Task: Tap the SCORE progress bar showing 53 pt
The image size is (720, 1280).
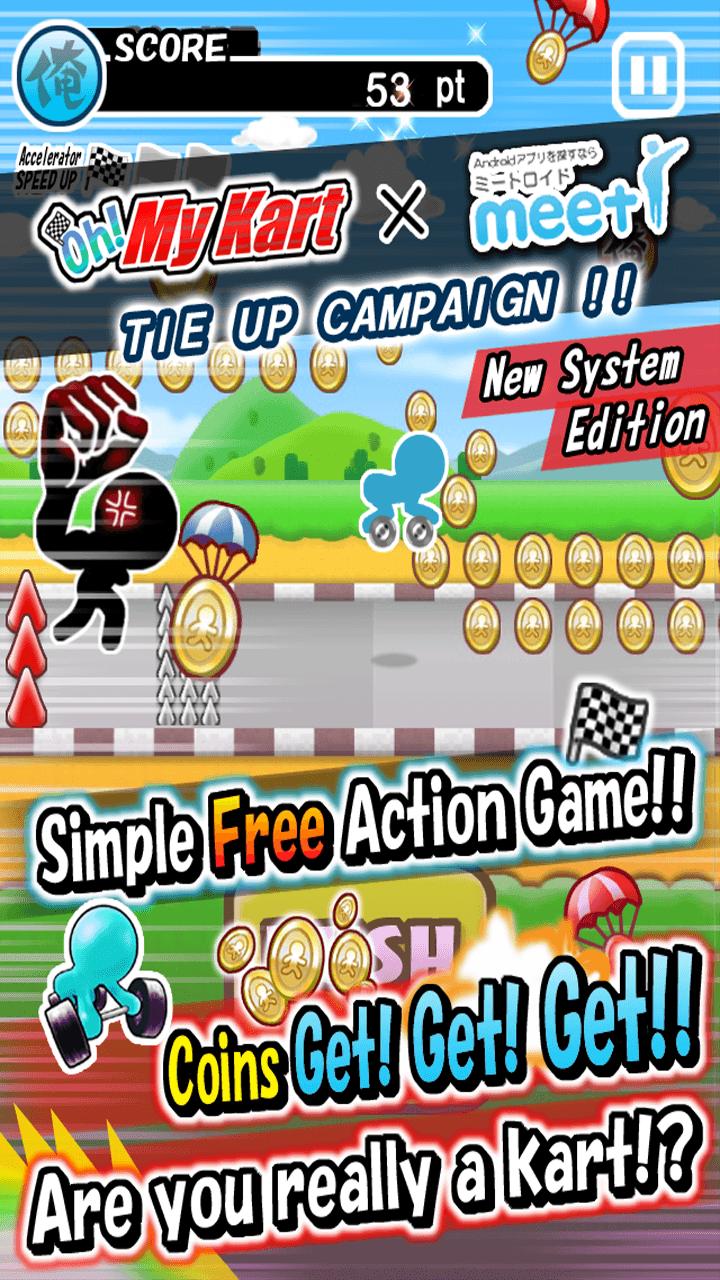Action: (x=290, y=70)
